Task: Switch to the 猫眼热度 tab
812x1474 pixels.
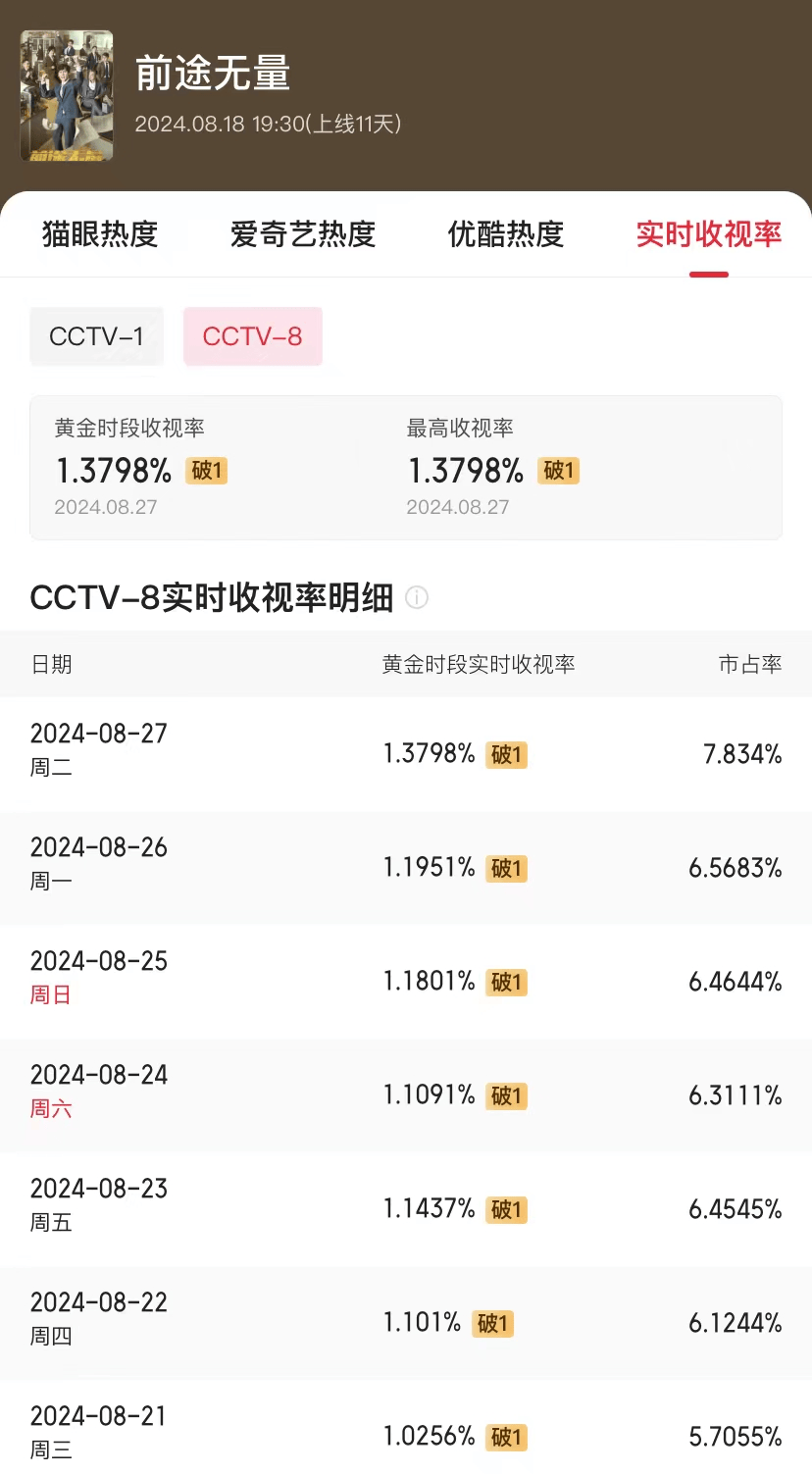Action: 100,234
